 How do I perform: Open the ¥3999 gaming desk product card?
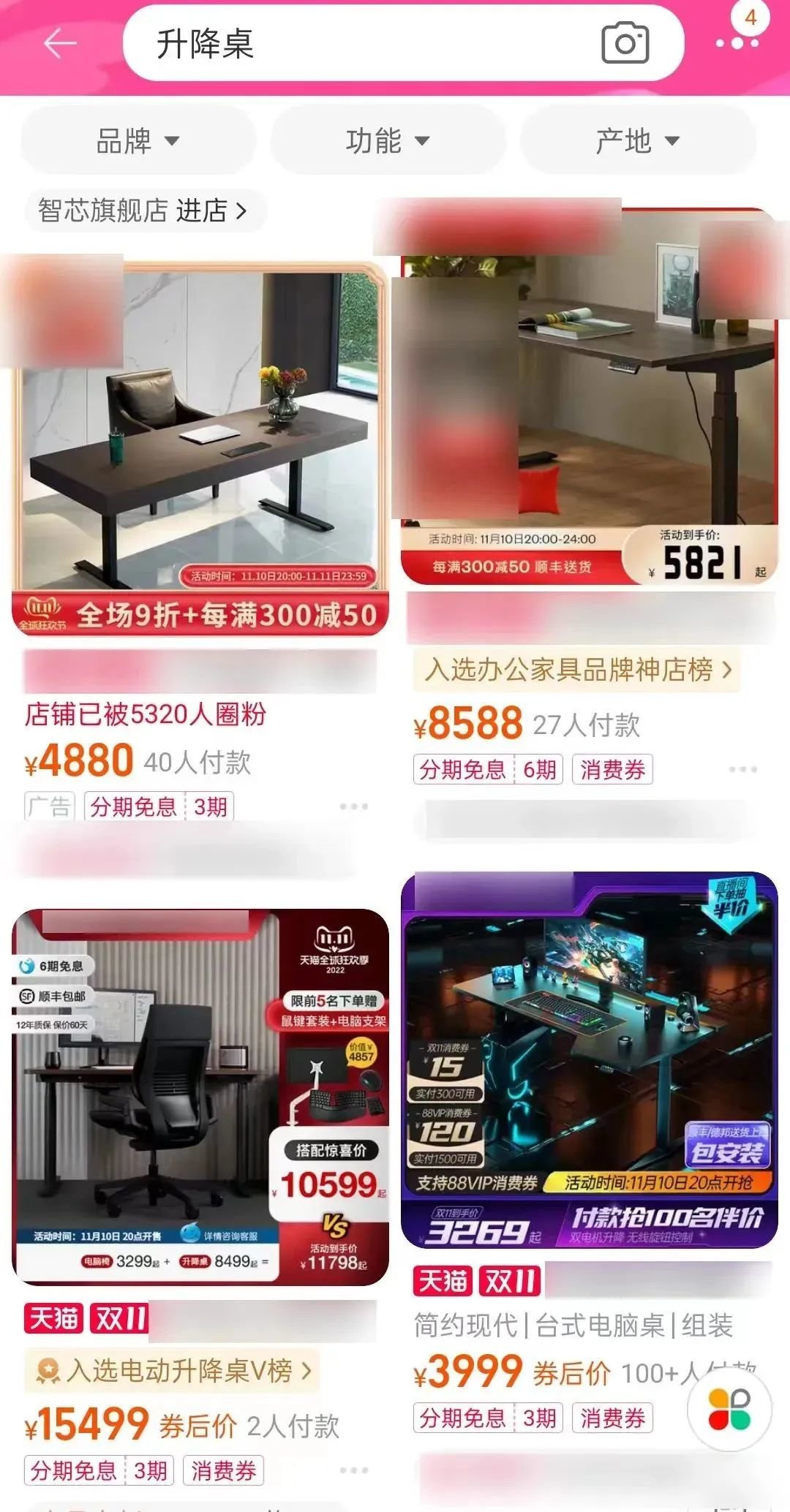589,1060
